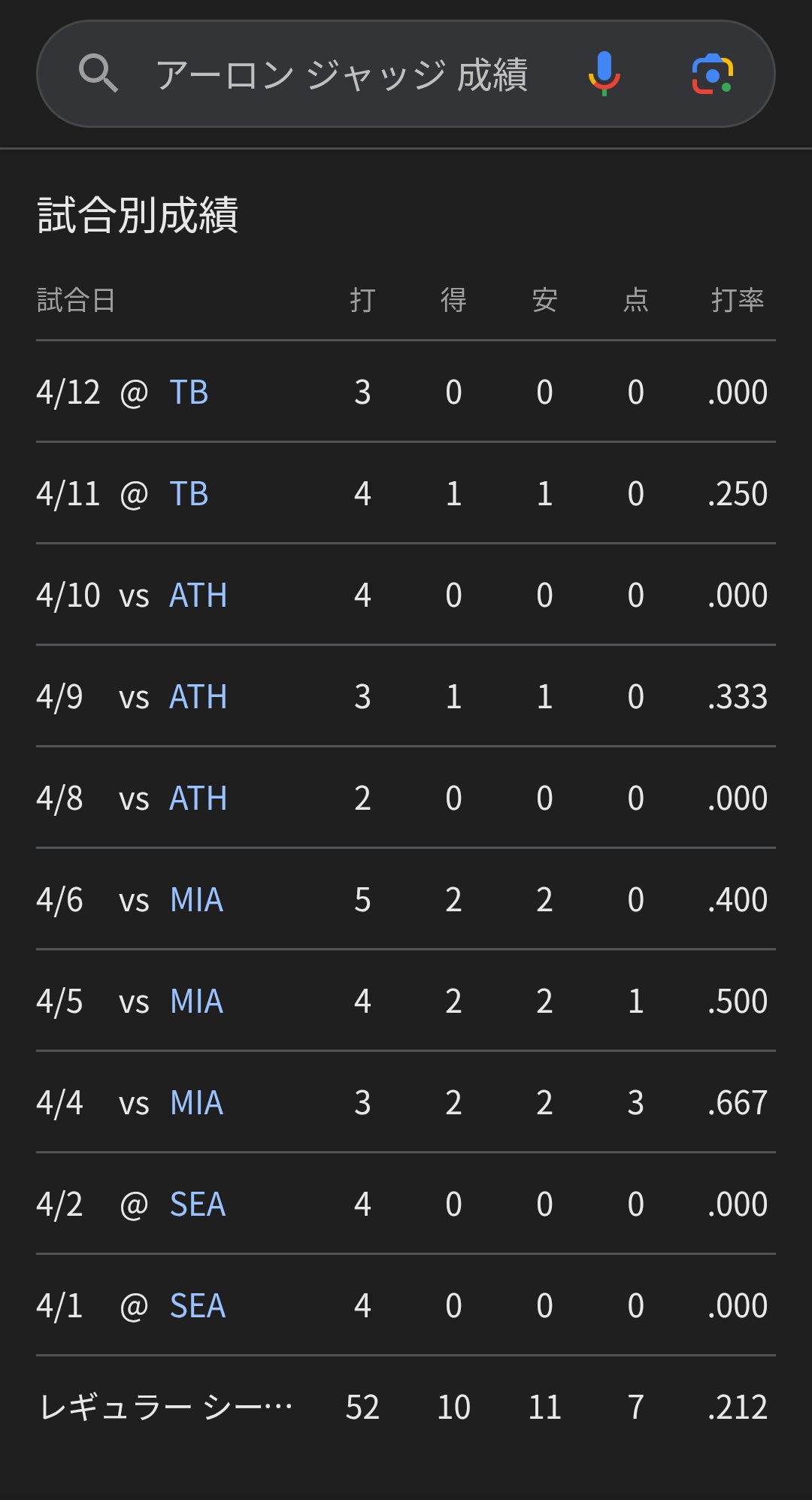Open the SEA link in the 4/2 row

(198, 1205)
